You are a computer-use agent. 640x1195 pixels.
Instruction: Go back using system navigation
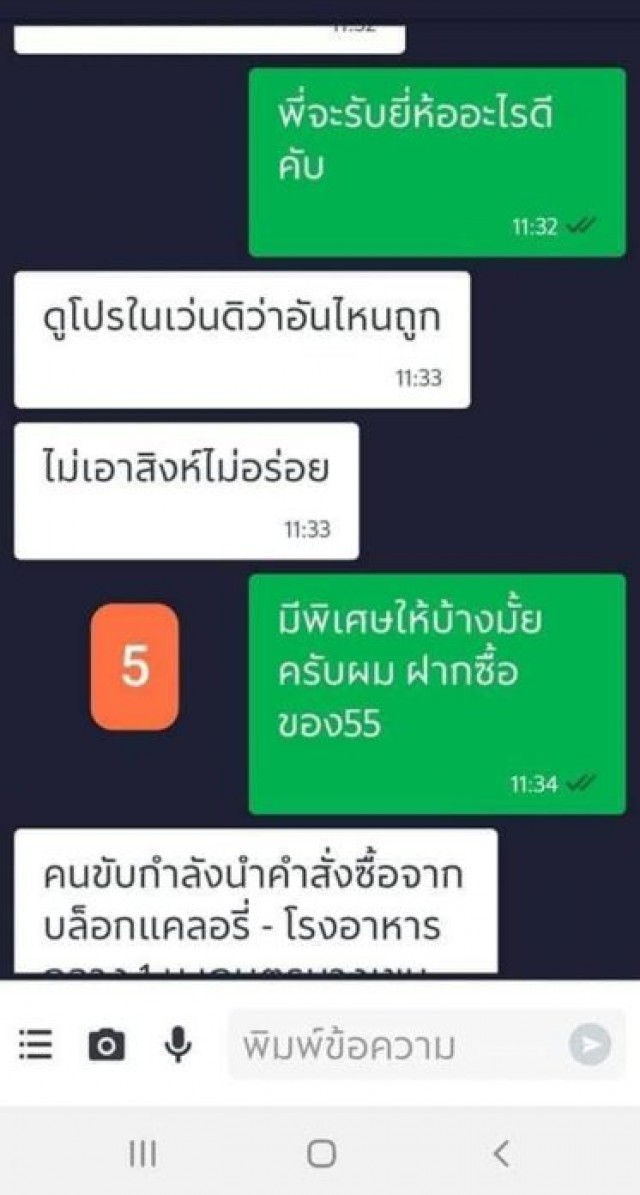(x=501, y=1154)
